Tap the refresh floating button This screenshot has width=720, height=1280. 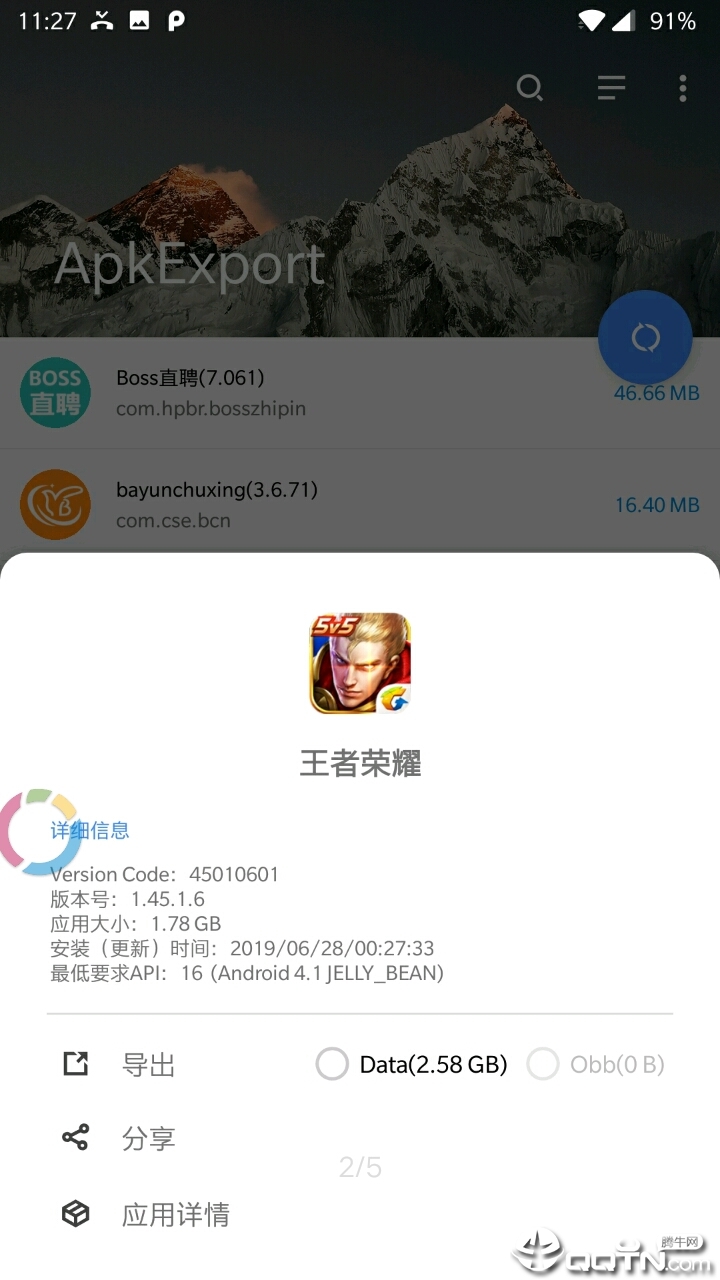645,338
